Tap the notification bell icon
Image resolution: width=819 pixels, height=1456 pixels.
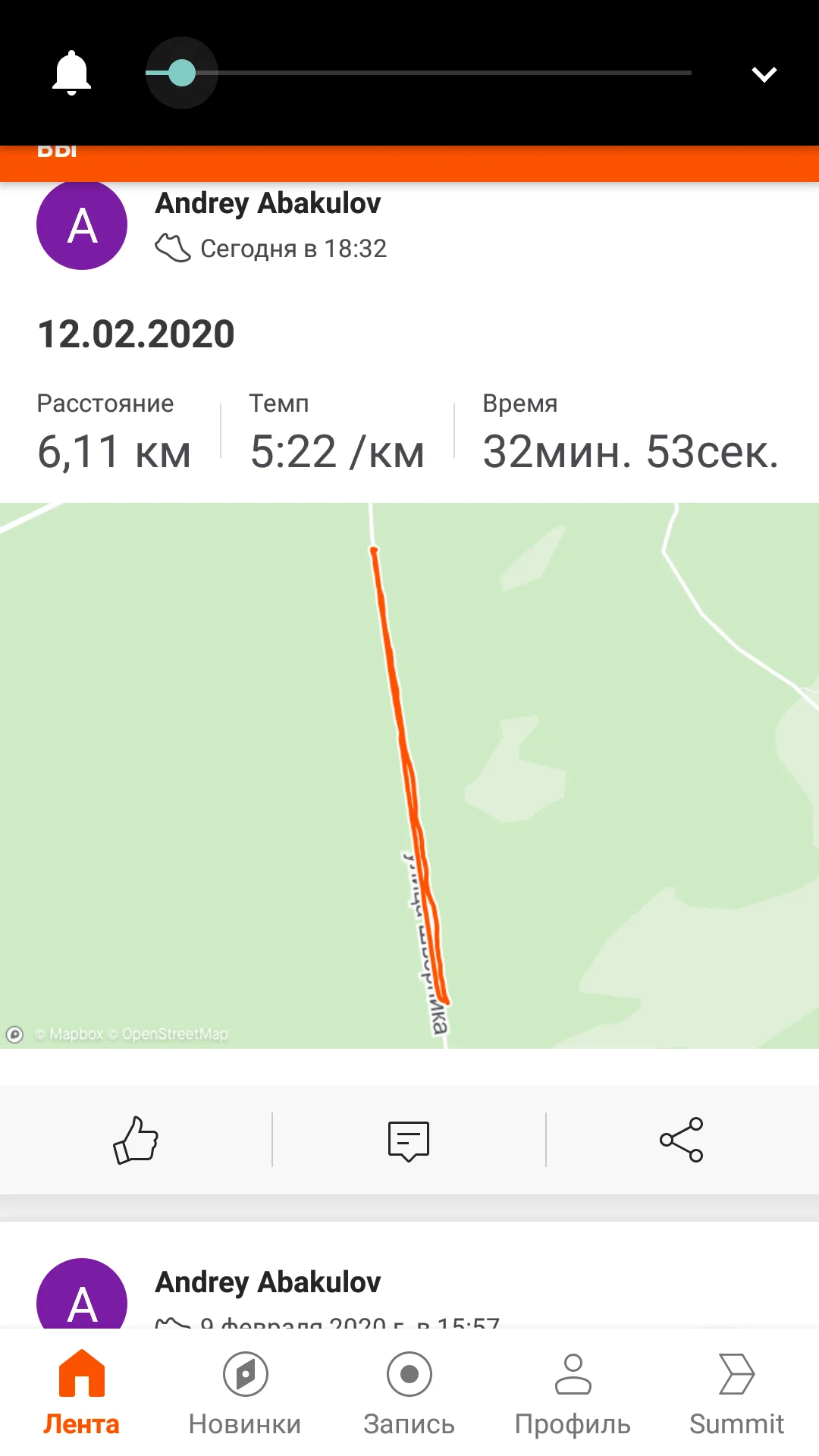point(71,73)
